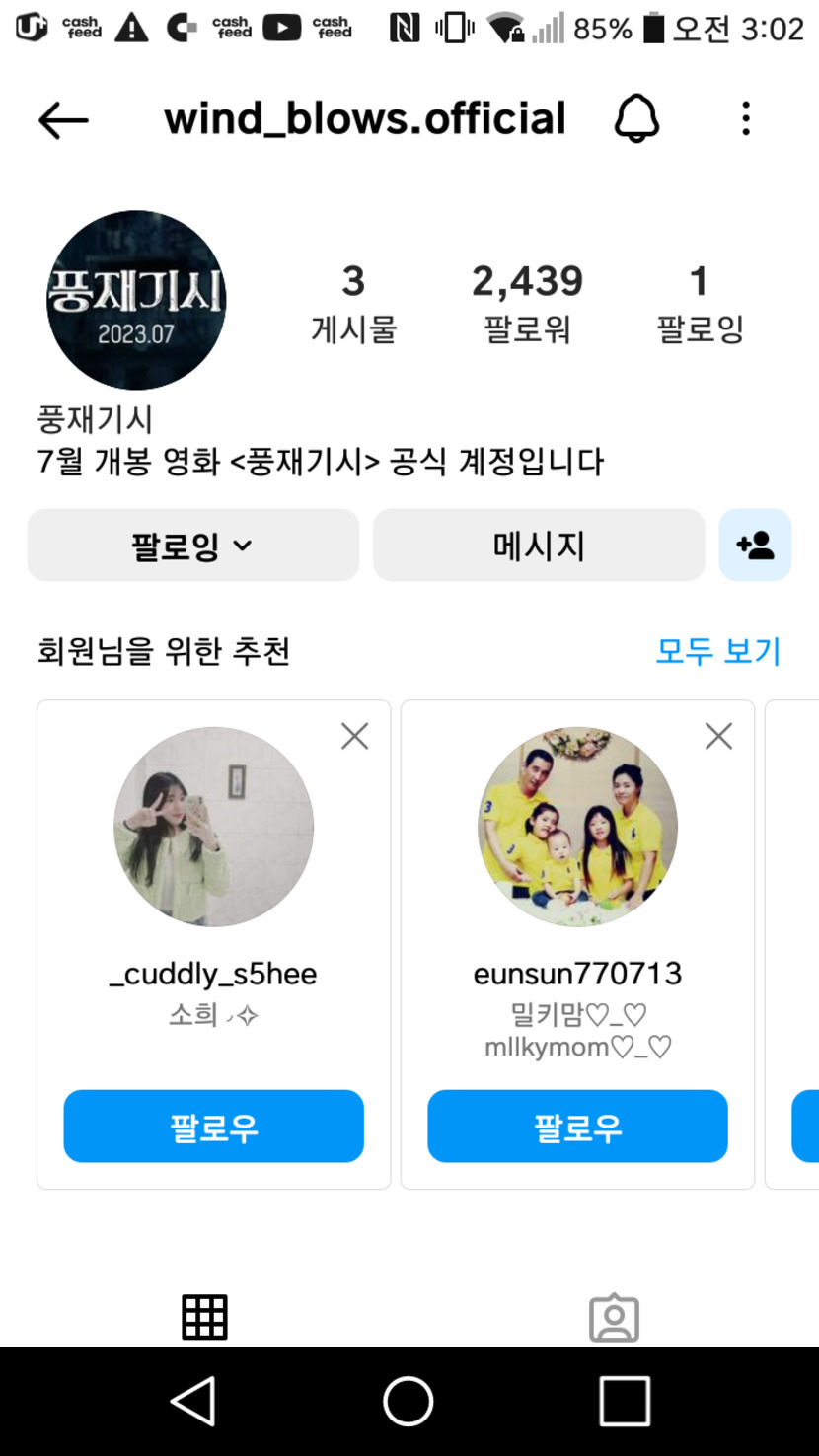Open the 팔로잉 list of this account

[x=700, y=303]
